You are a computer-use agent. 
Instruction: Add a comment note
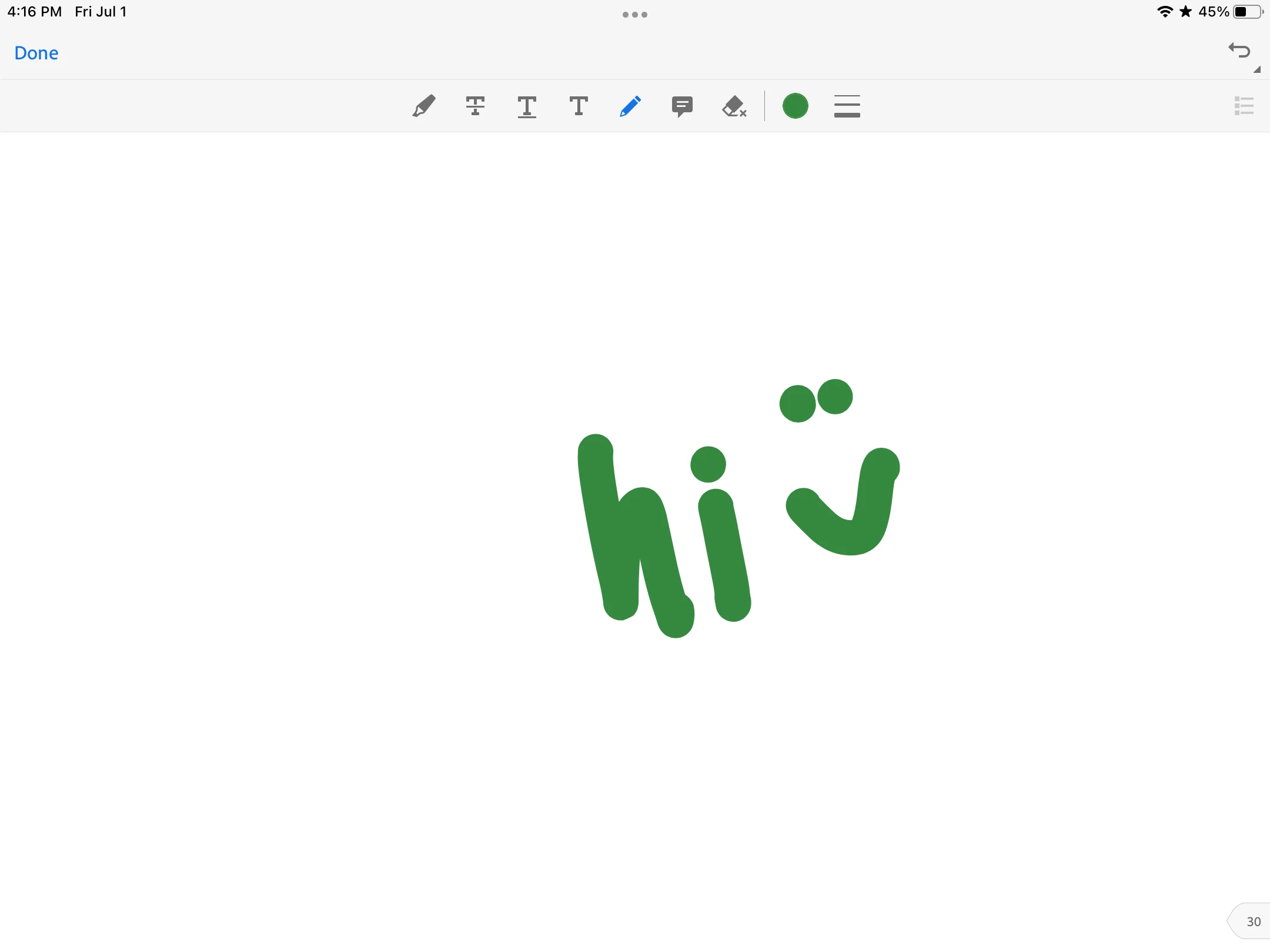tap(682, 106)
